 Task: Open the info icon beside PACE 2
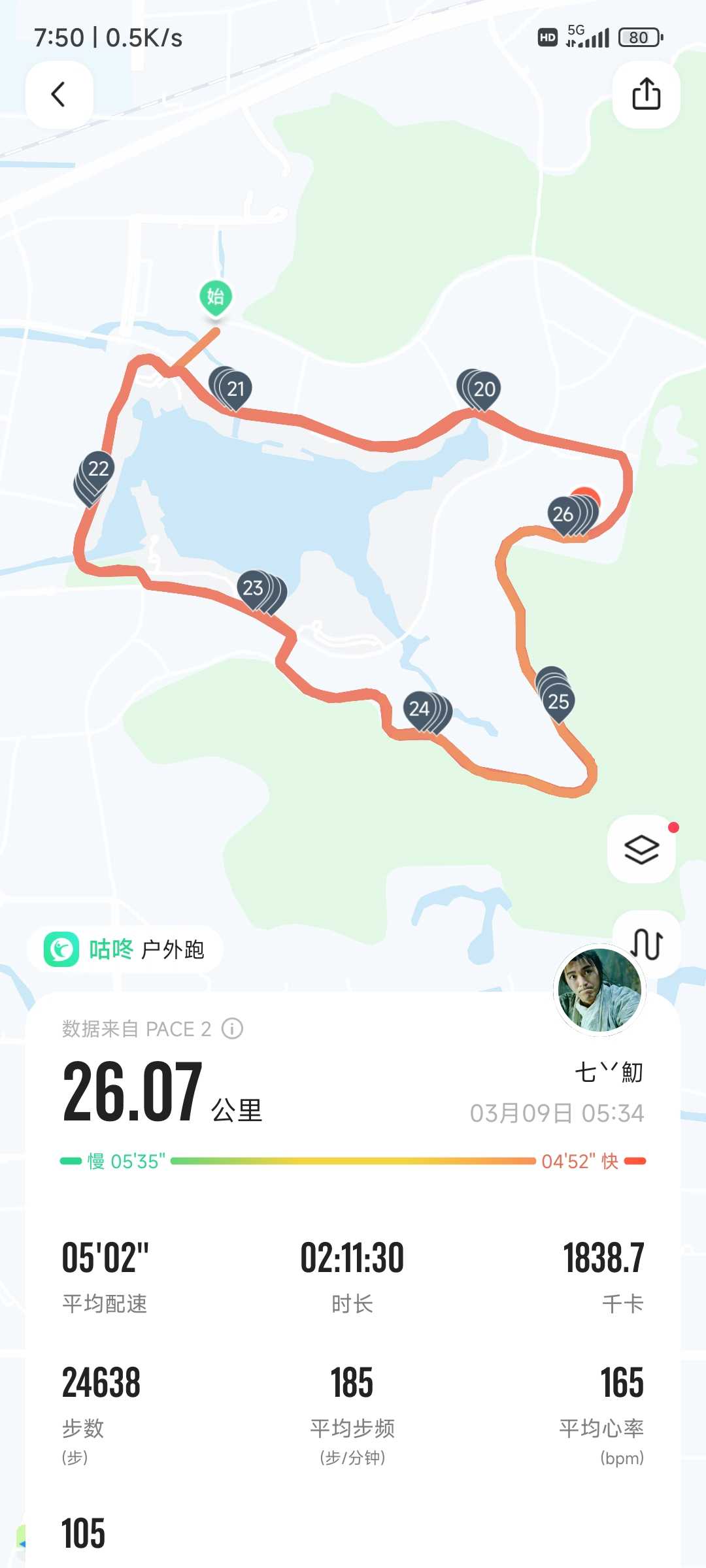tap(232, 1028)
